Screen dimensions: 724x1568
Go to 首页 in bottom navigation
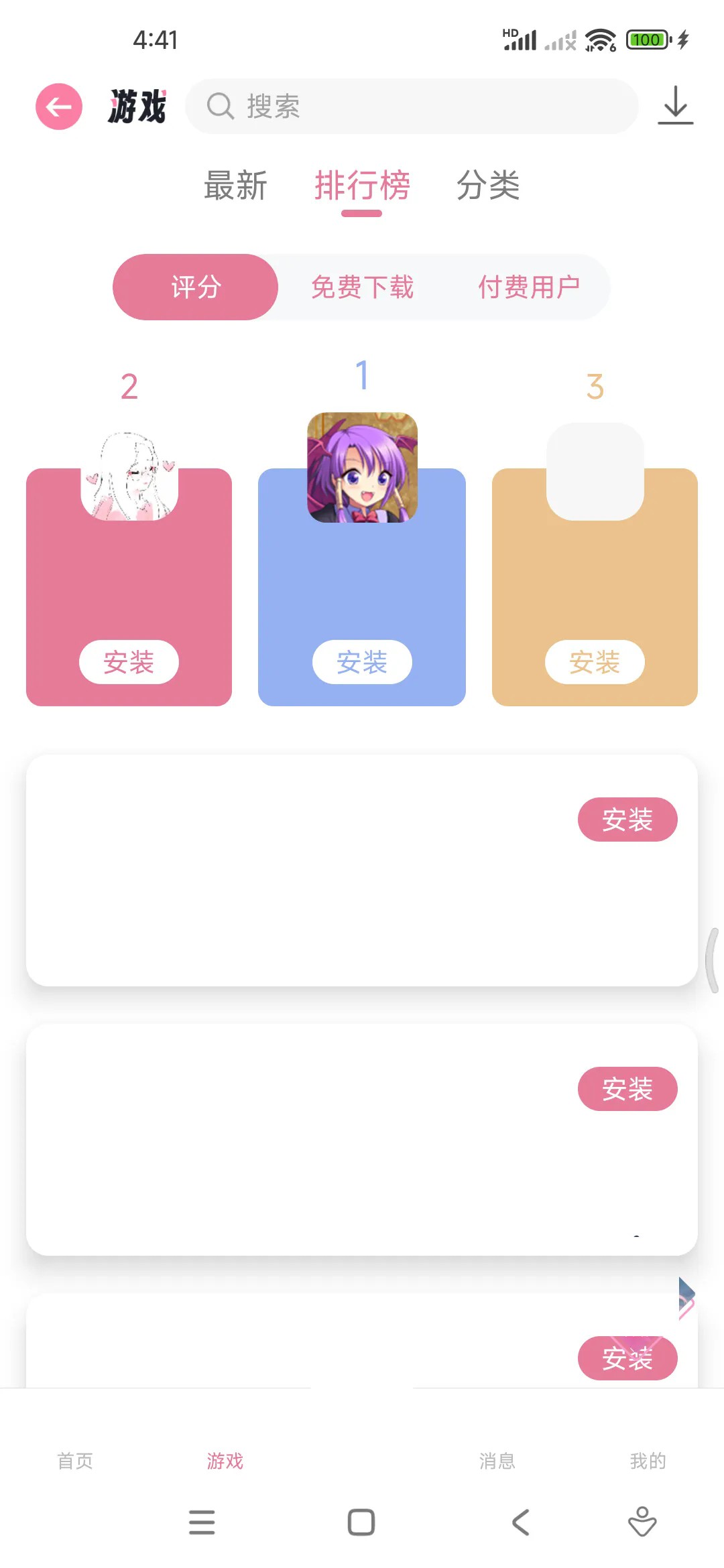74,1461
